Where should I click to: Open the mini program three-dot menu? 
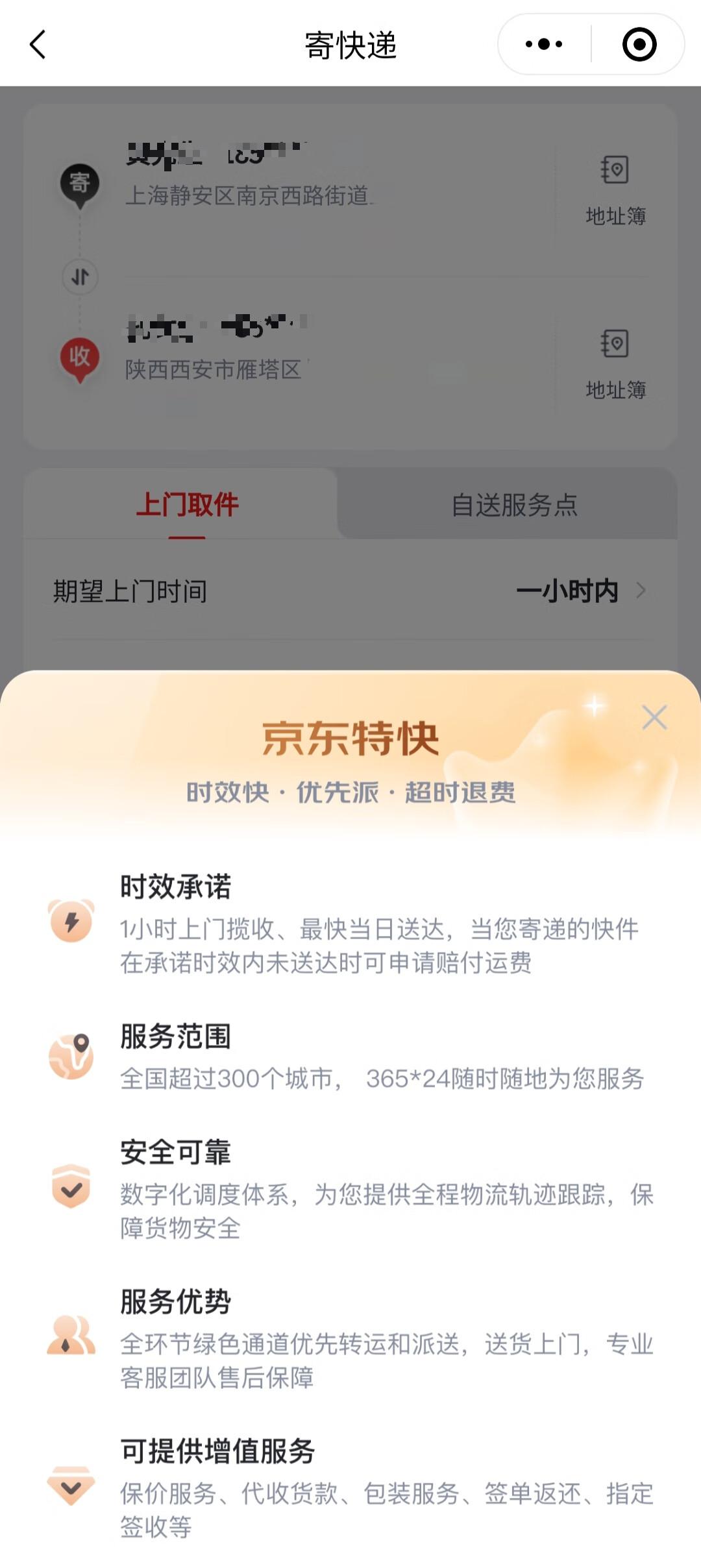pyautogui.click(x=543, y=45)
